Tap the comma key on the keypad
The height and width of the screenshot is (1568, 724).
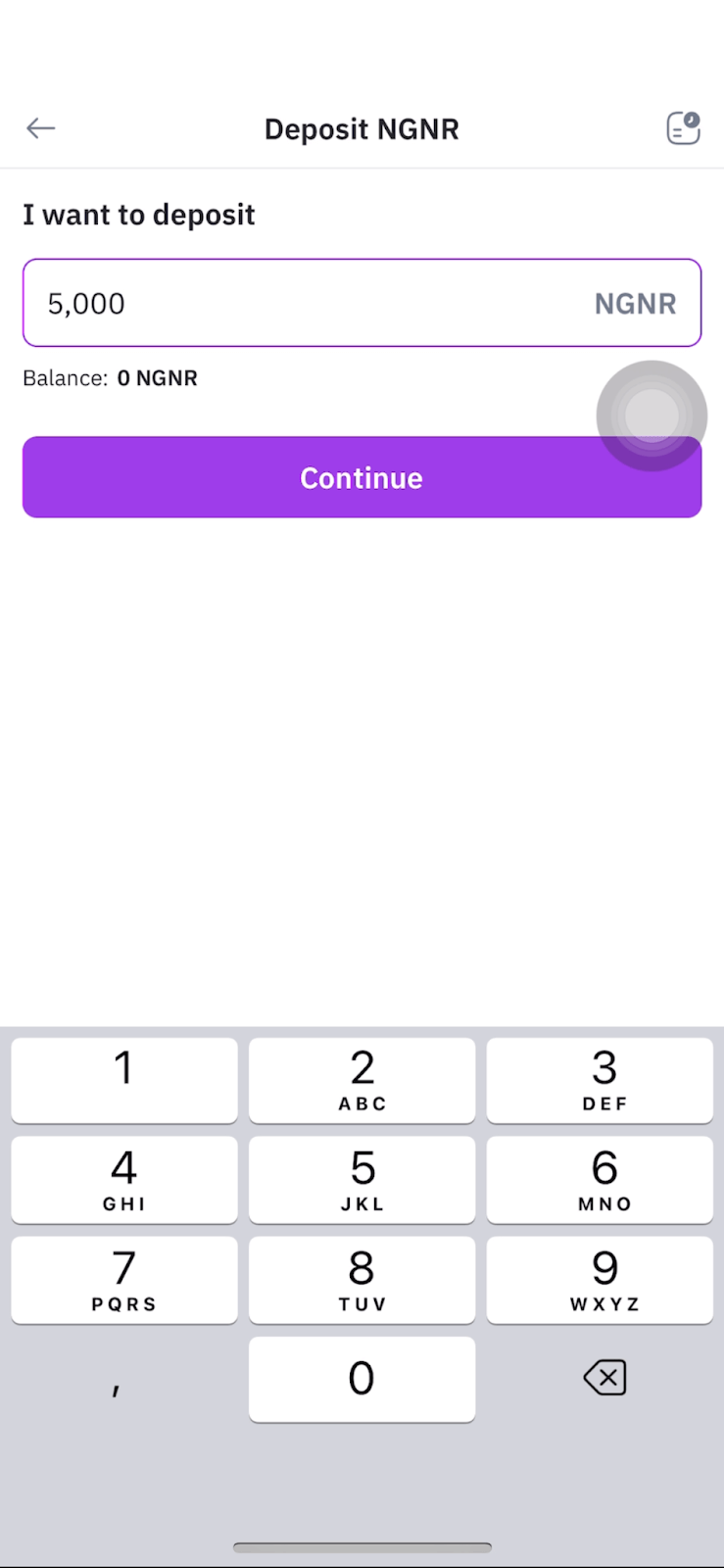(118, 1380)
